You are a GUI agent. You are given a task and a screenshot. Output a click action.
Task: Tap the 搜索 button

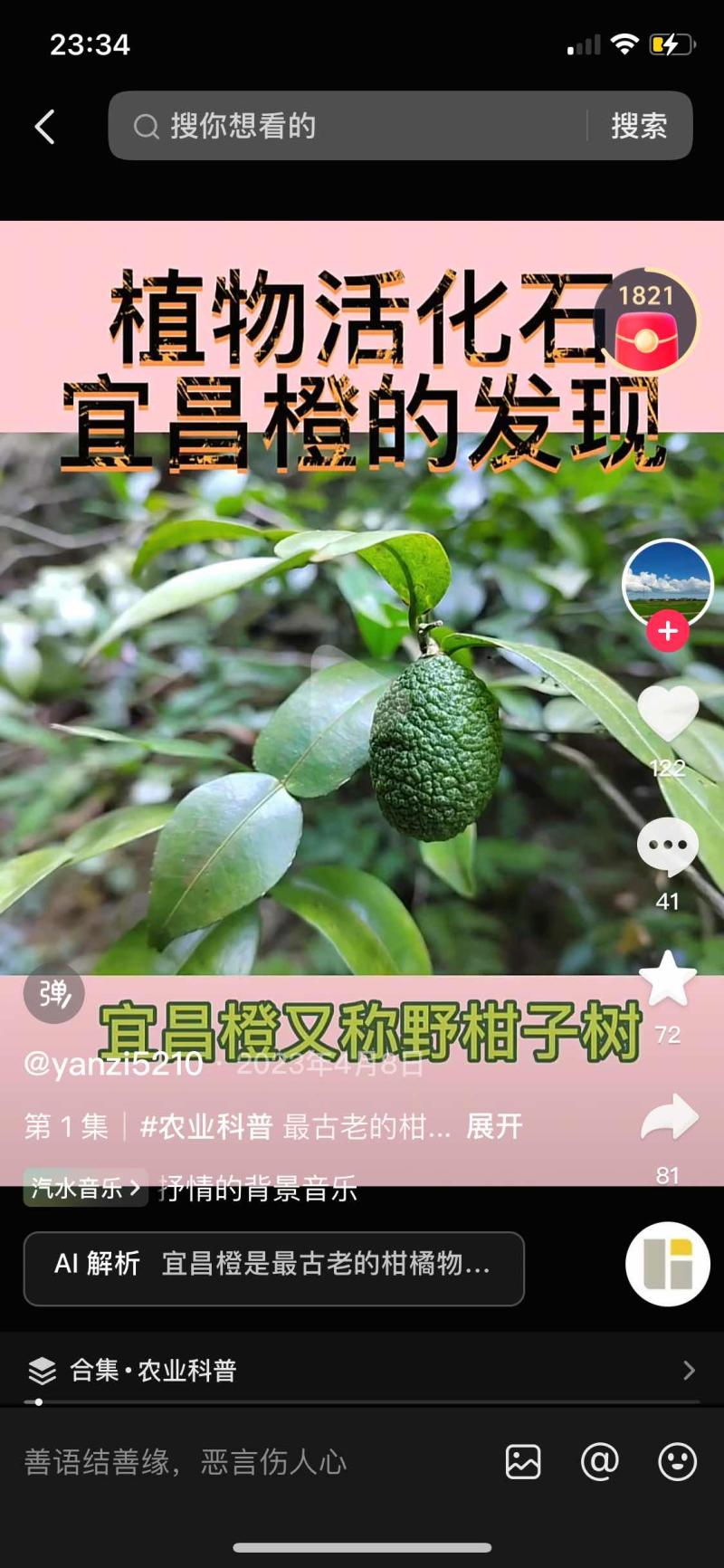[x=639, y=126]
